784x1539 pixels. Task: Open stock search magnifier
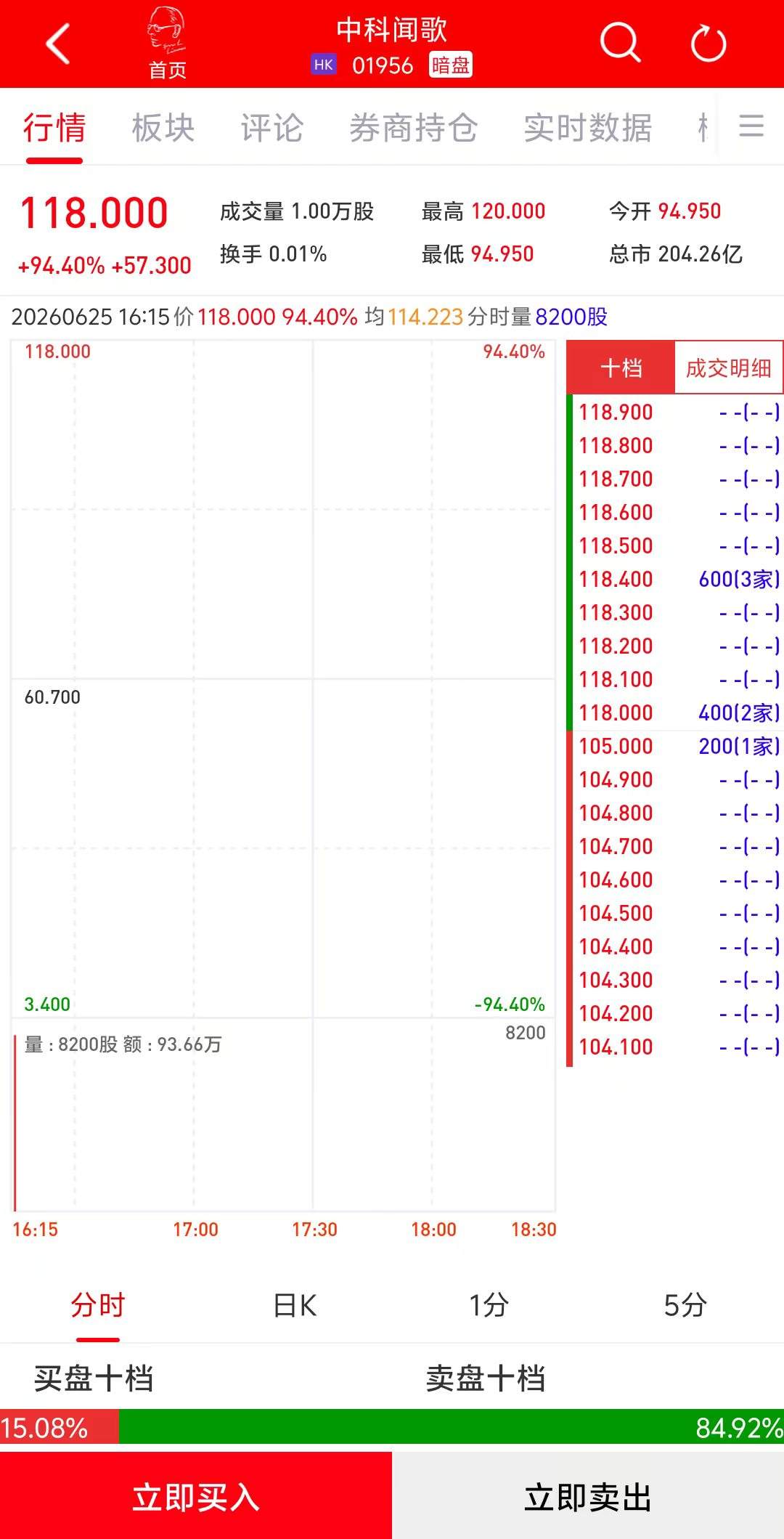(x=621, y=43)
